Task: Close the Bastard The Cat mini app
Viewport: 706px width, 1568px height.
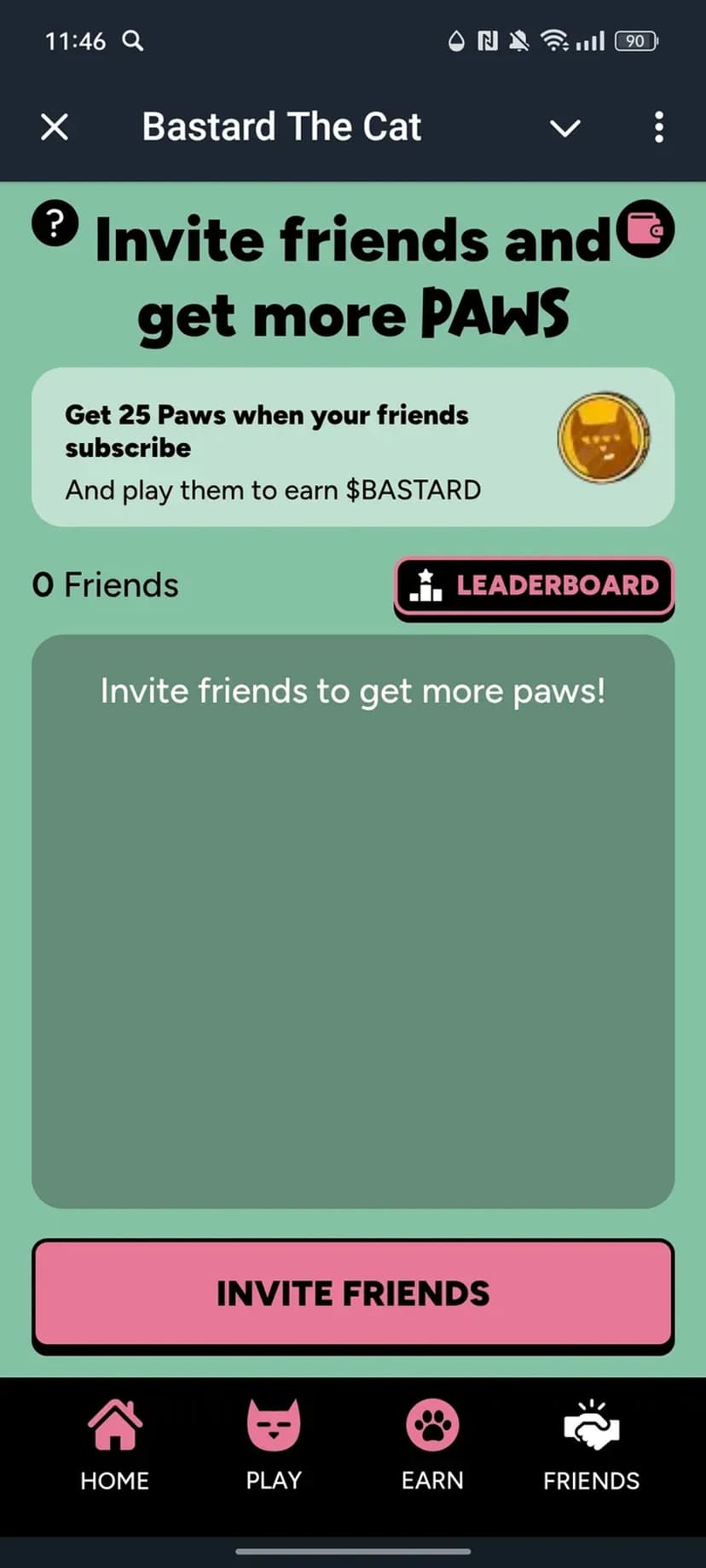Action: 55,127
